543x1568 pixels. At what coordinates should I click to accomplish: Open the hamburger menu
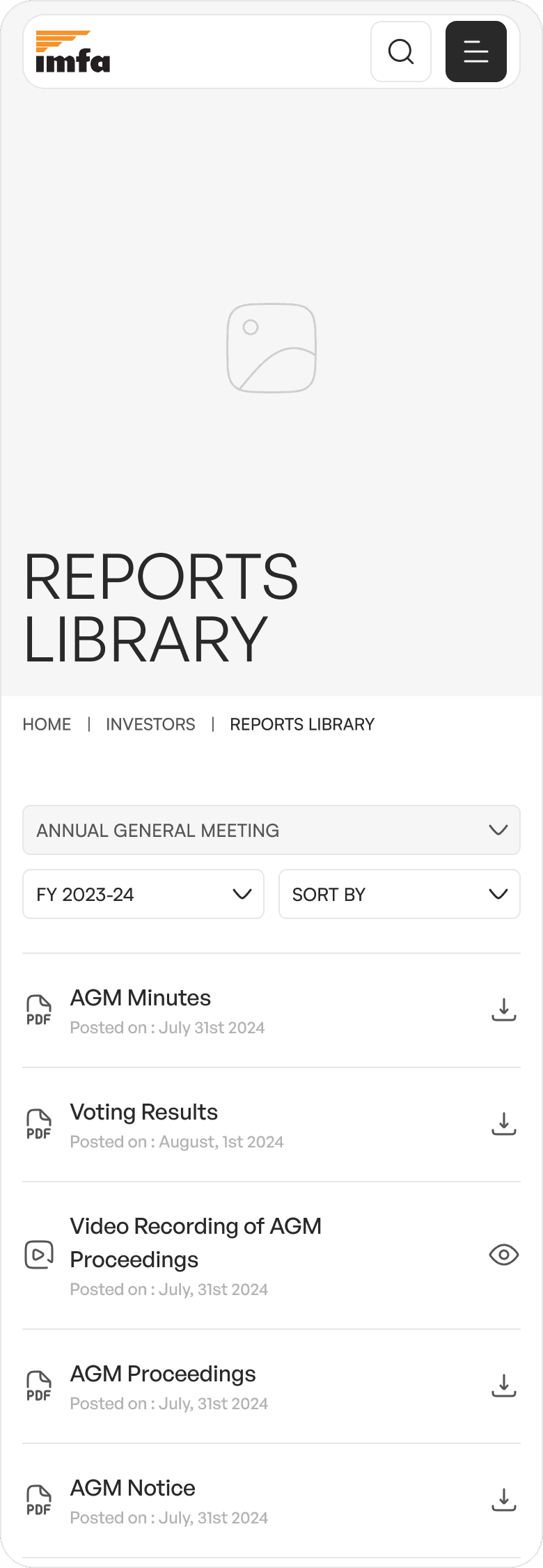point(475,52)
